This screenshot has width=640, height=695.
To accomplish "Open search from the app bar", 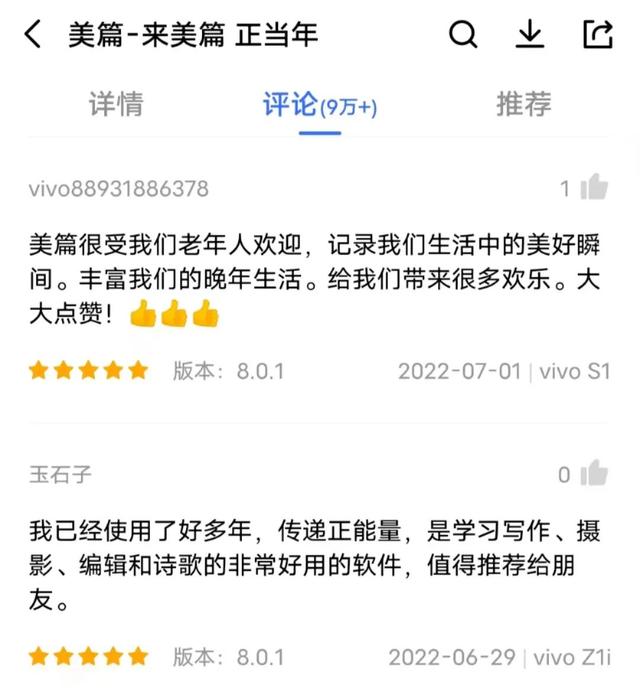I will (463, 36).
